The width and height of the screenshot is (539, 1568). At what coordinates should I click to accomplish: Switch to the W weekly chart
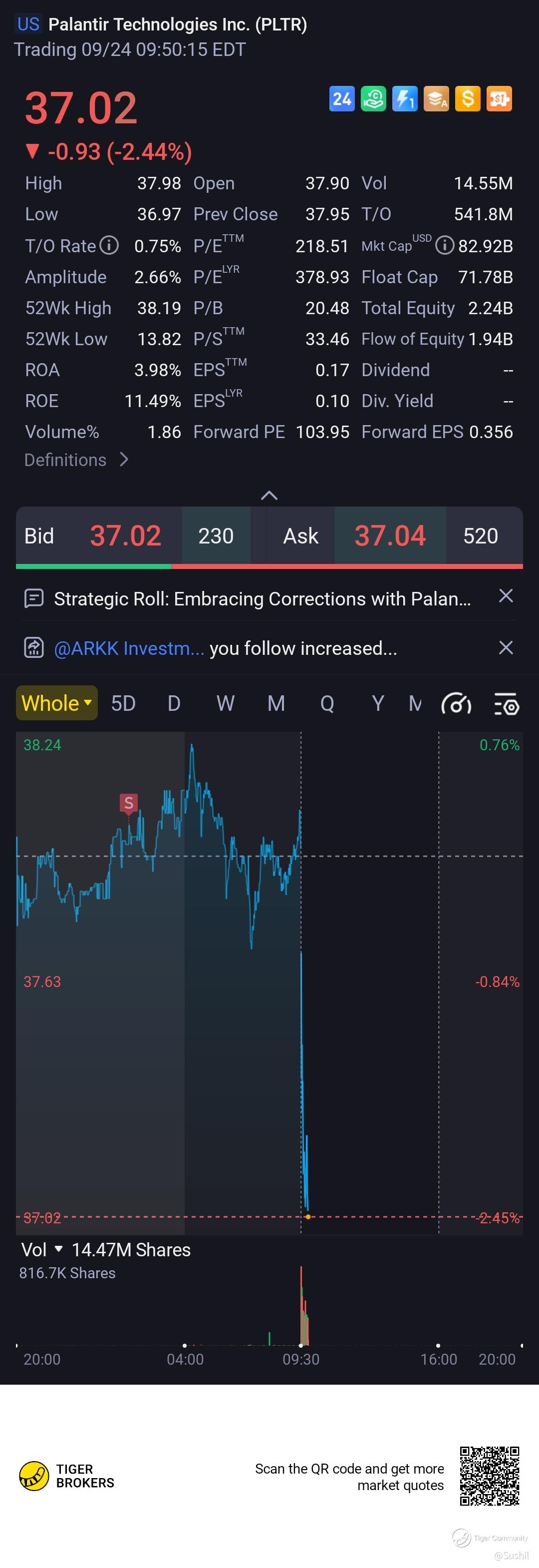(x=225, y=704)
